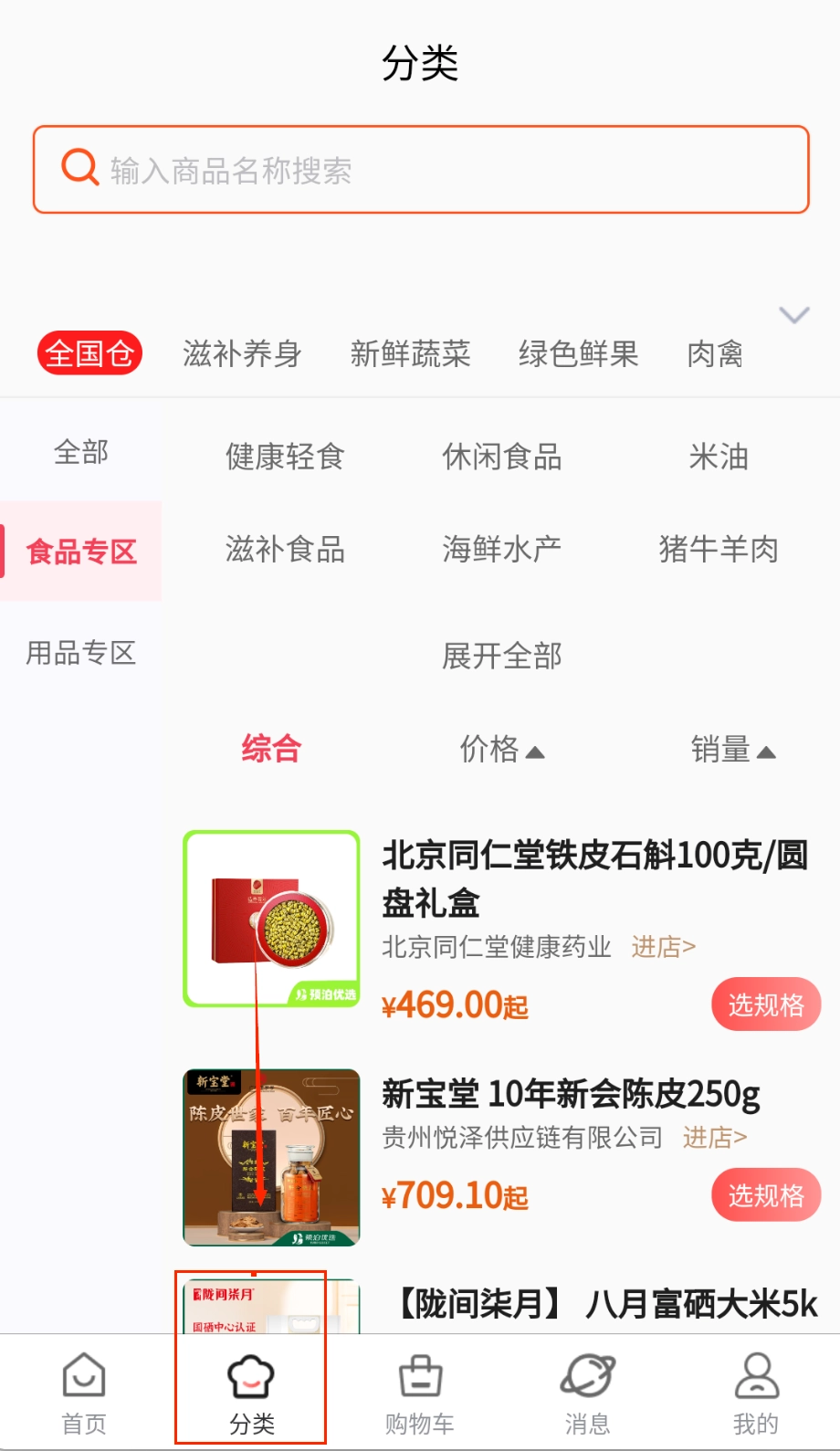Select the search magnifier icon
The image size is (840, 1451).
(x=79, y=167)
